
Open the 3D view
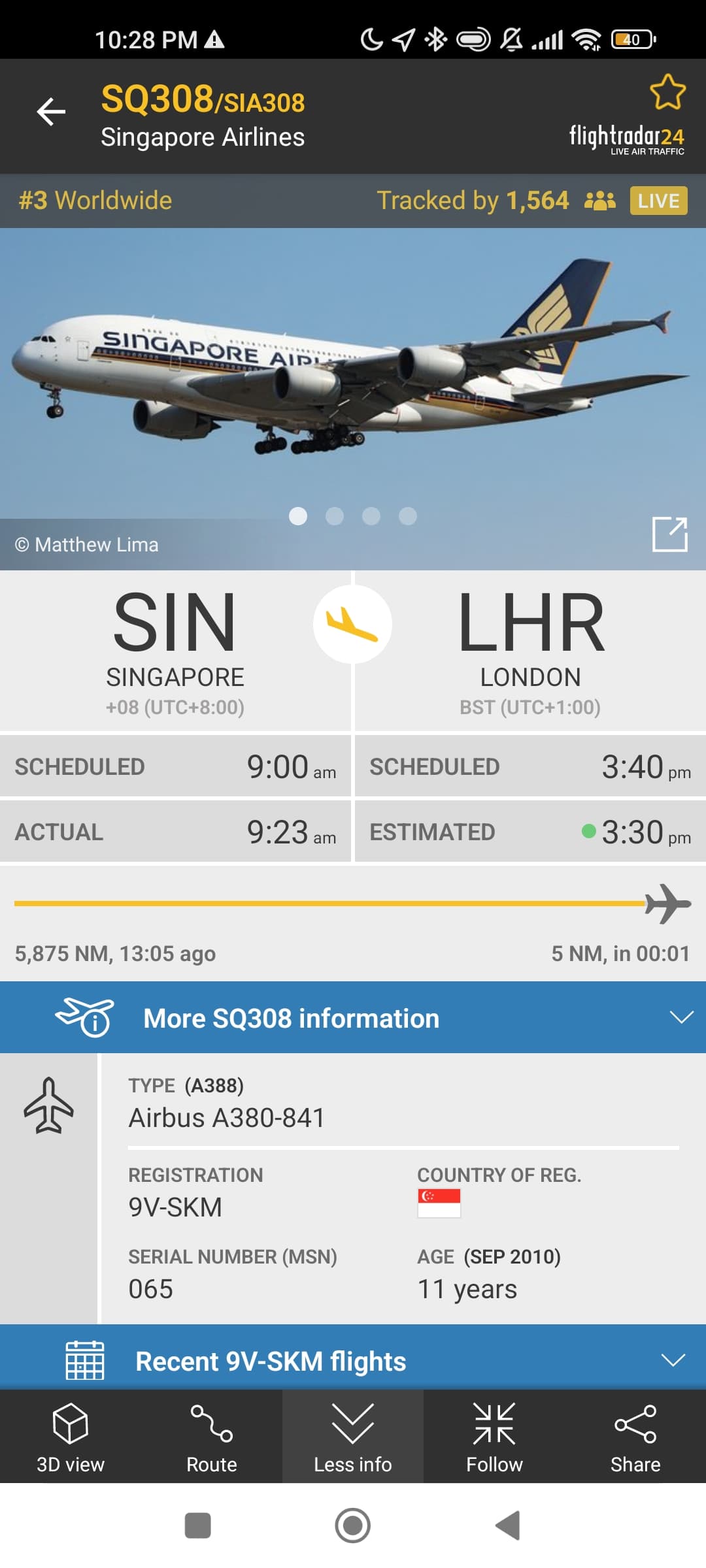click(x=71, y=1437)
